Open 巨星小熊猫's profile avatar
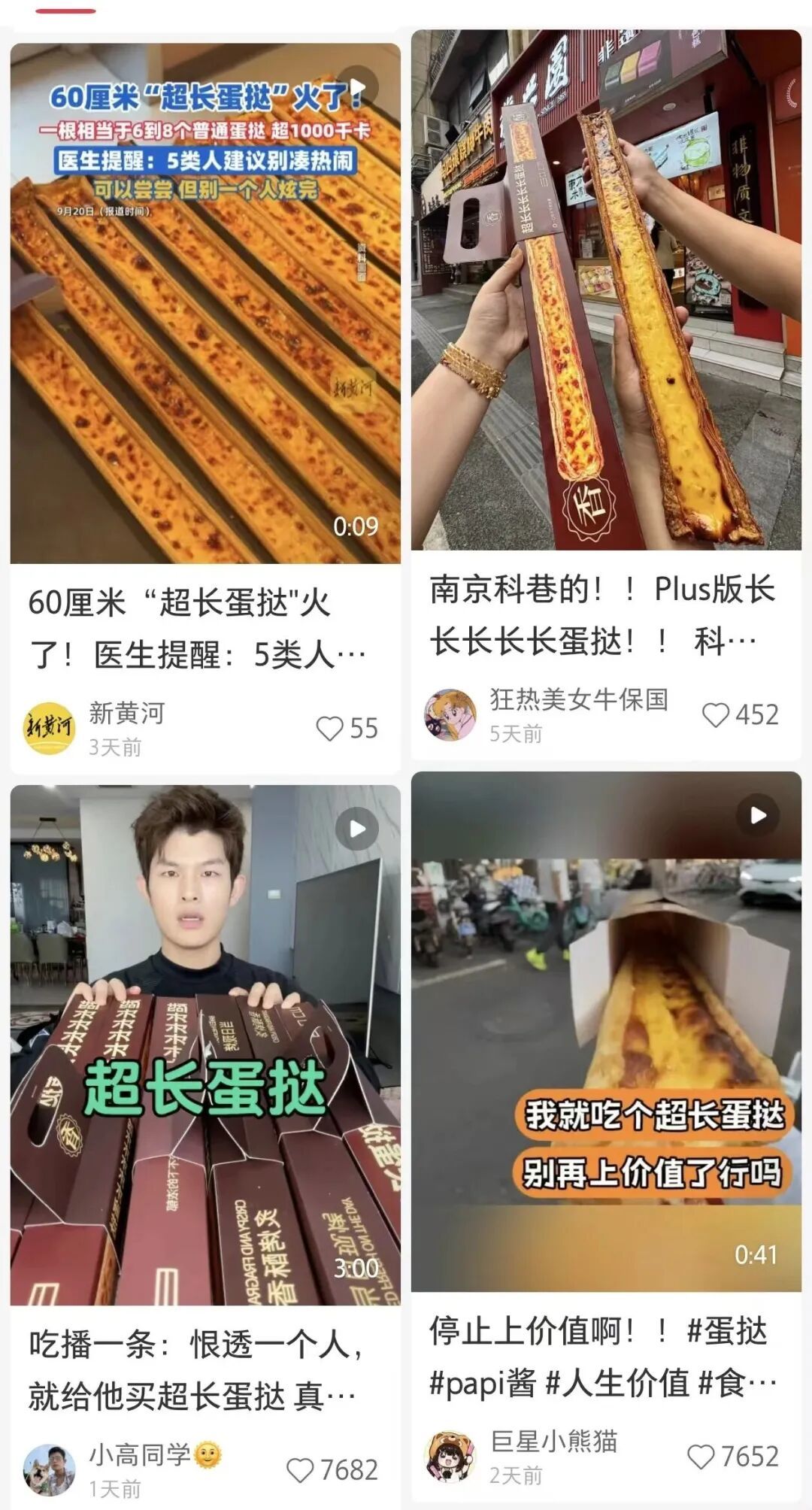This screenshot has width=812, height=1510. [450, 1457]
